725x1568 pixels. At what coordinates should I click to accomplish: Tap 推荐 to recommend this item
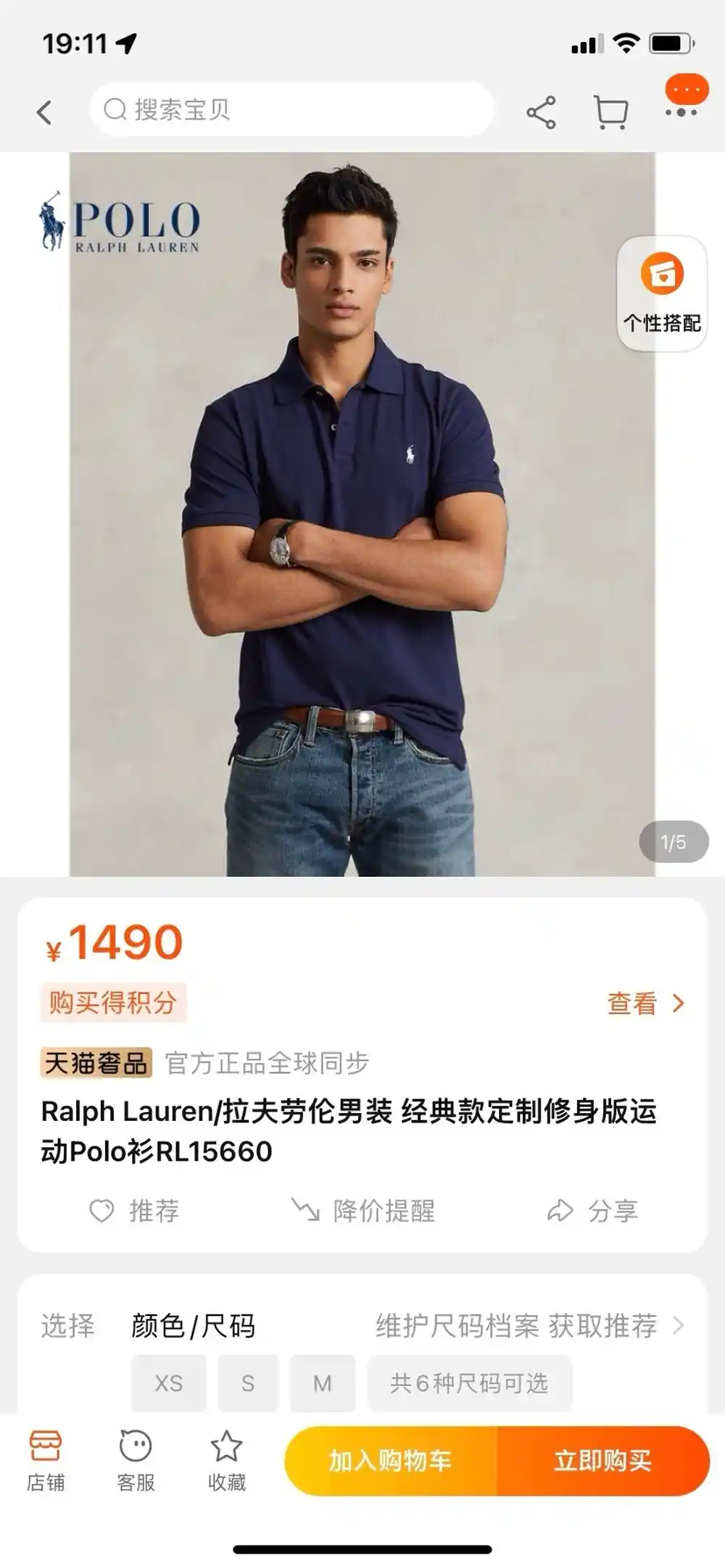135,1211
